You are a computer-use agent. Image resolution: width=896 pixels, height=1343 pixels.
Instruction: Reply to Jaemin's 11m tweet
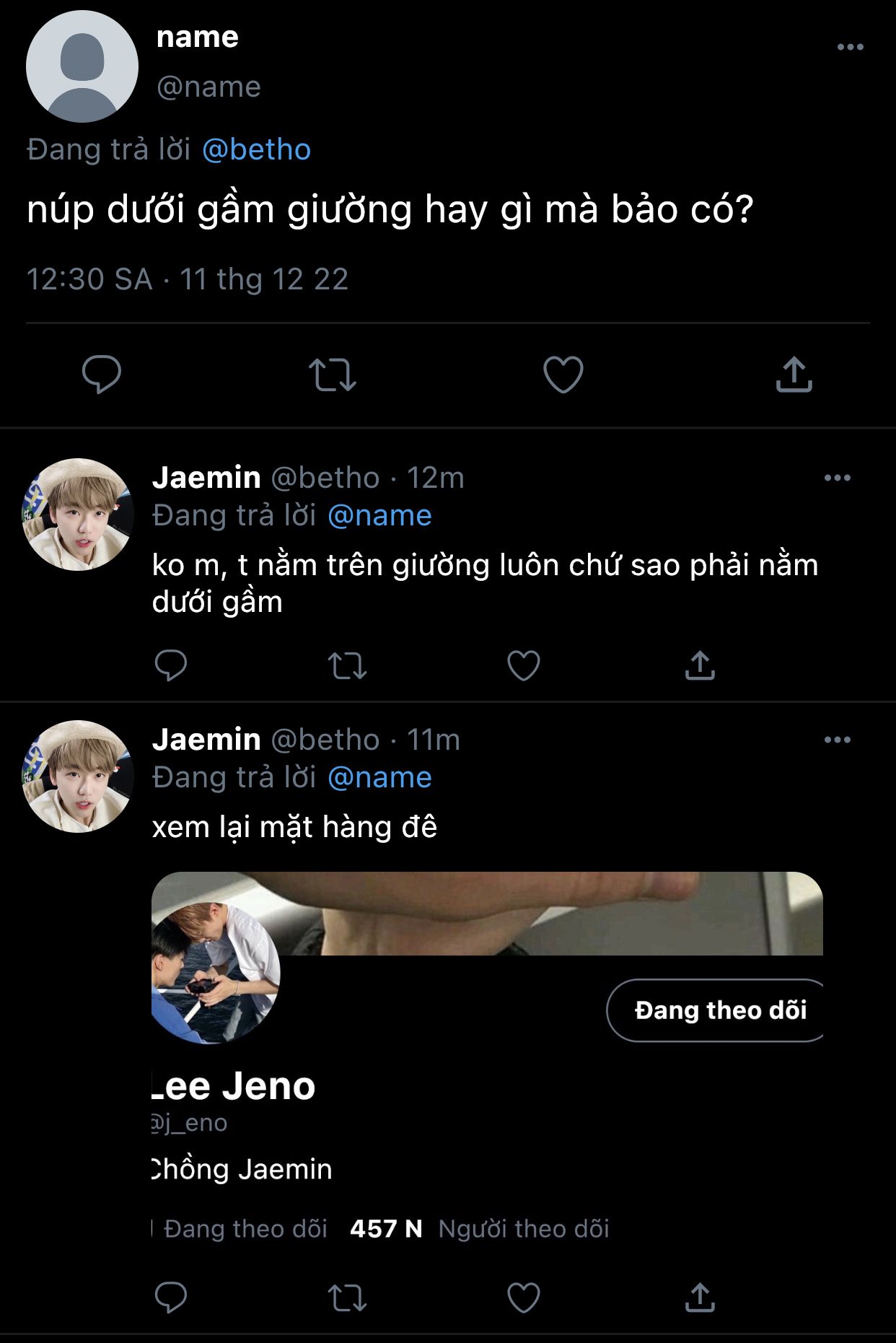point(171,1298)
